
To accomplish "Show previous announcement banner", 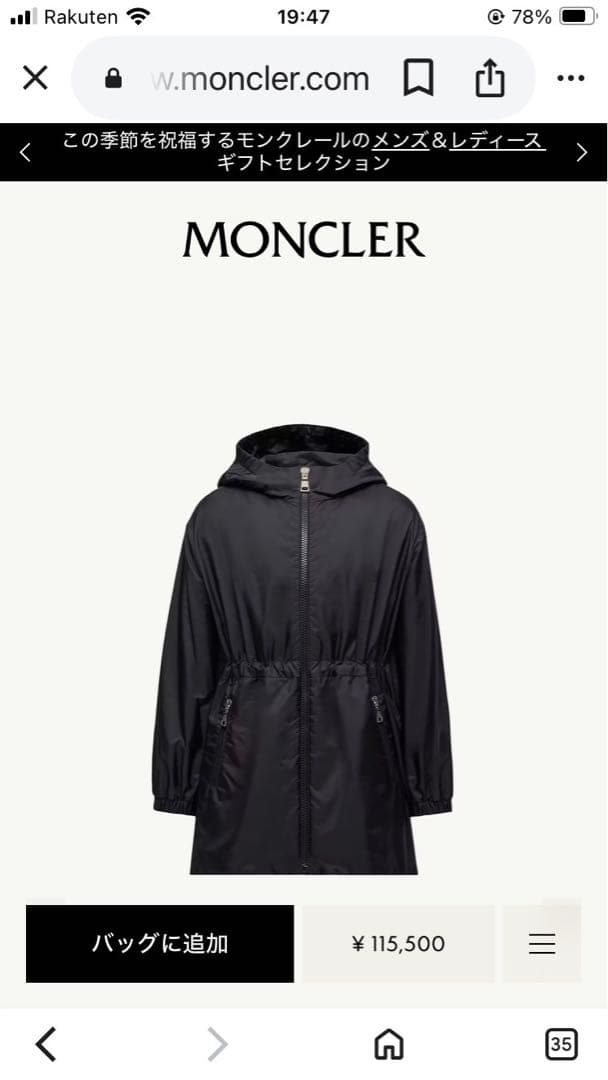I will (x=25, y=152).
